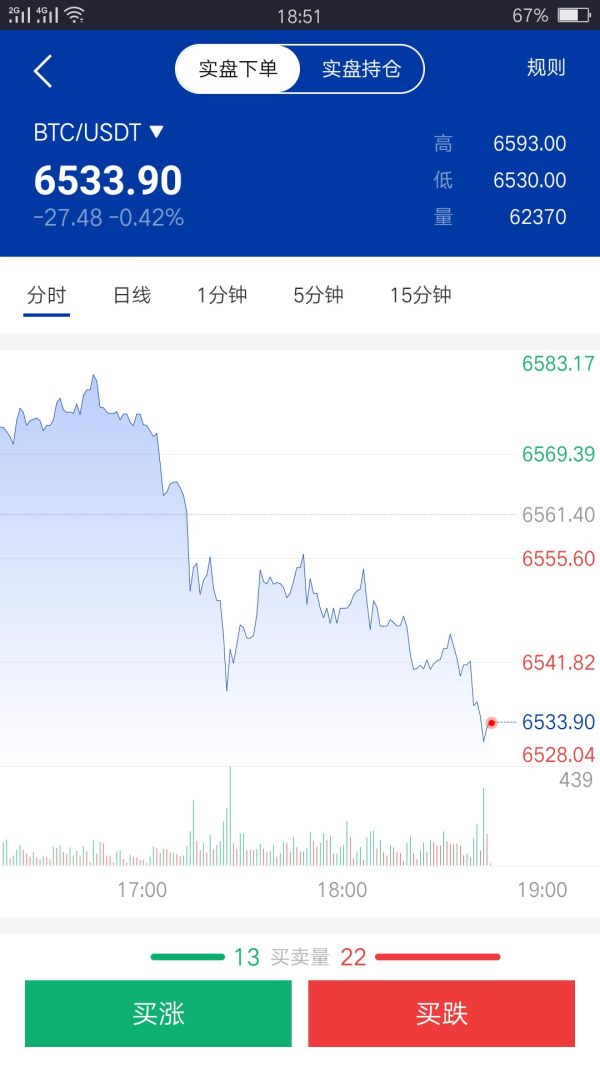Open the 规则 rules page
The image size is (600, 1067).
pyautogui.click(x=546, y=68)
